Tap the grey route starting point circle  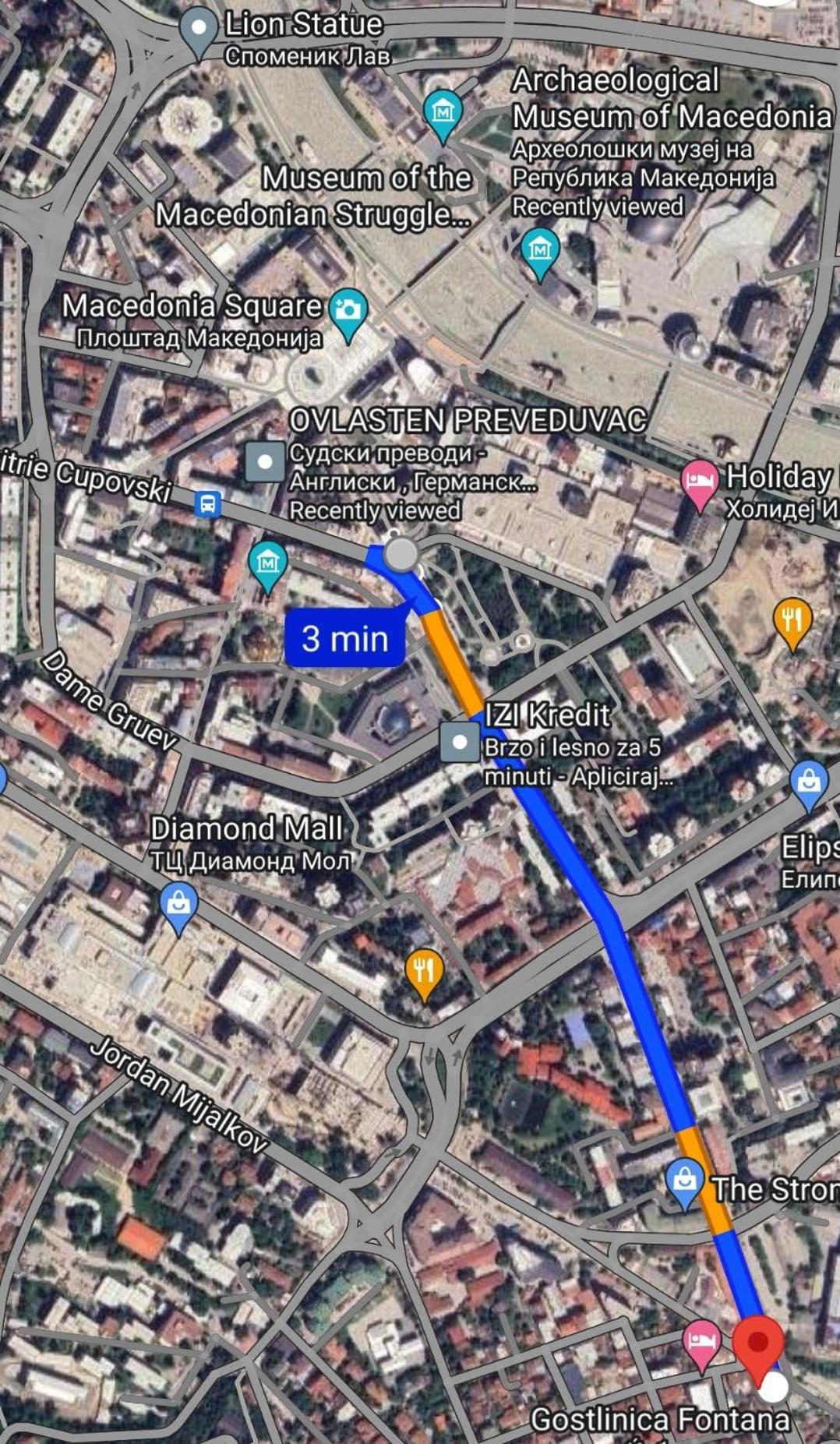[x=402, y=554]
